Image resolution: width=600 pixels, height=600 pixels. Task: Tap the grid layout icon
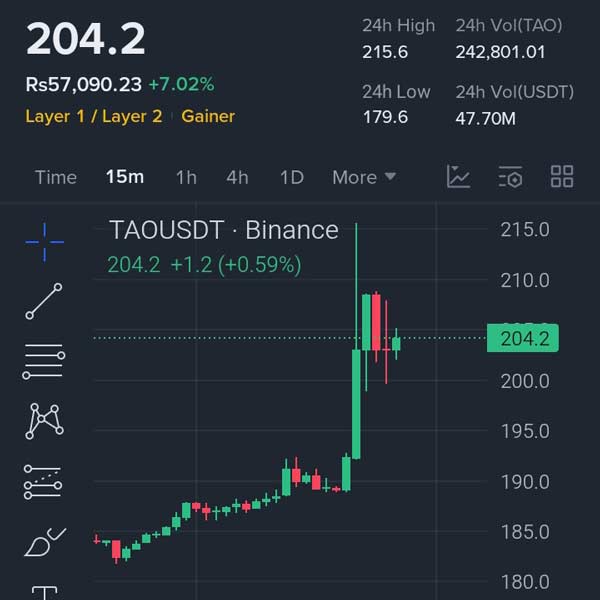(562, 177)
